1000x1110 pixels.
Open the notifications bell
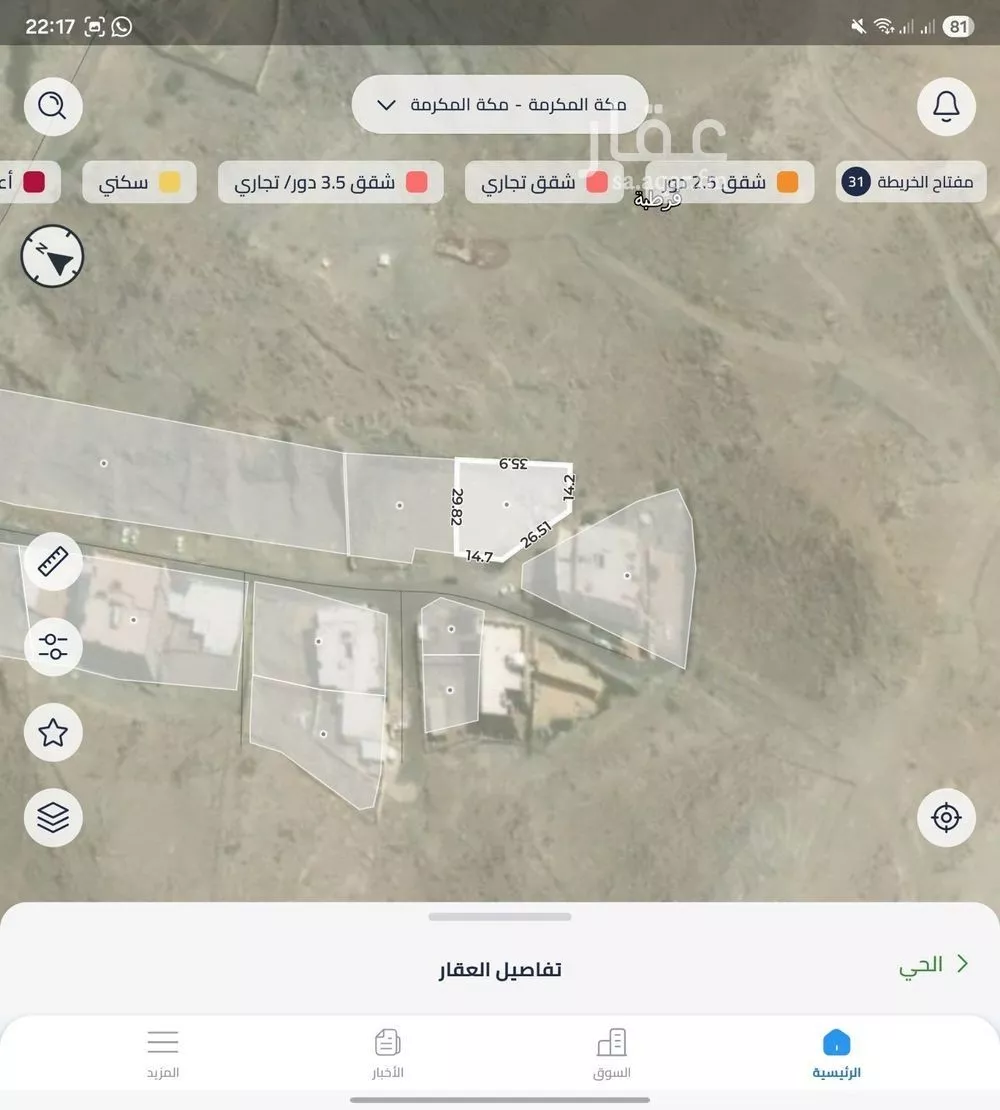[x=946, y=105]
